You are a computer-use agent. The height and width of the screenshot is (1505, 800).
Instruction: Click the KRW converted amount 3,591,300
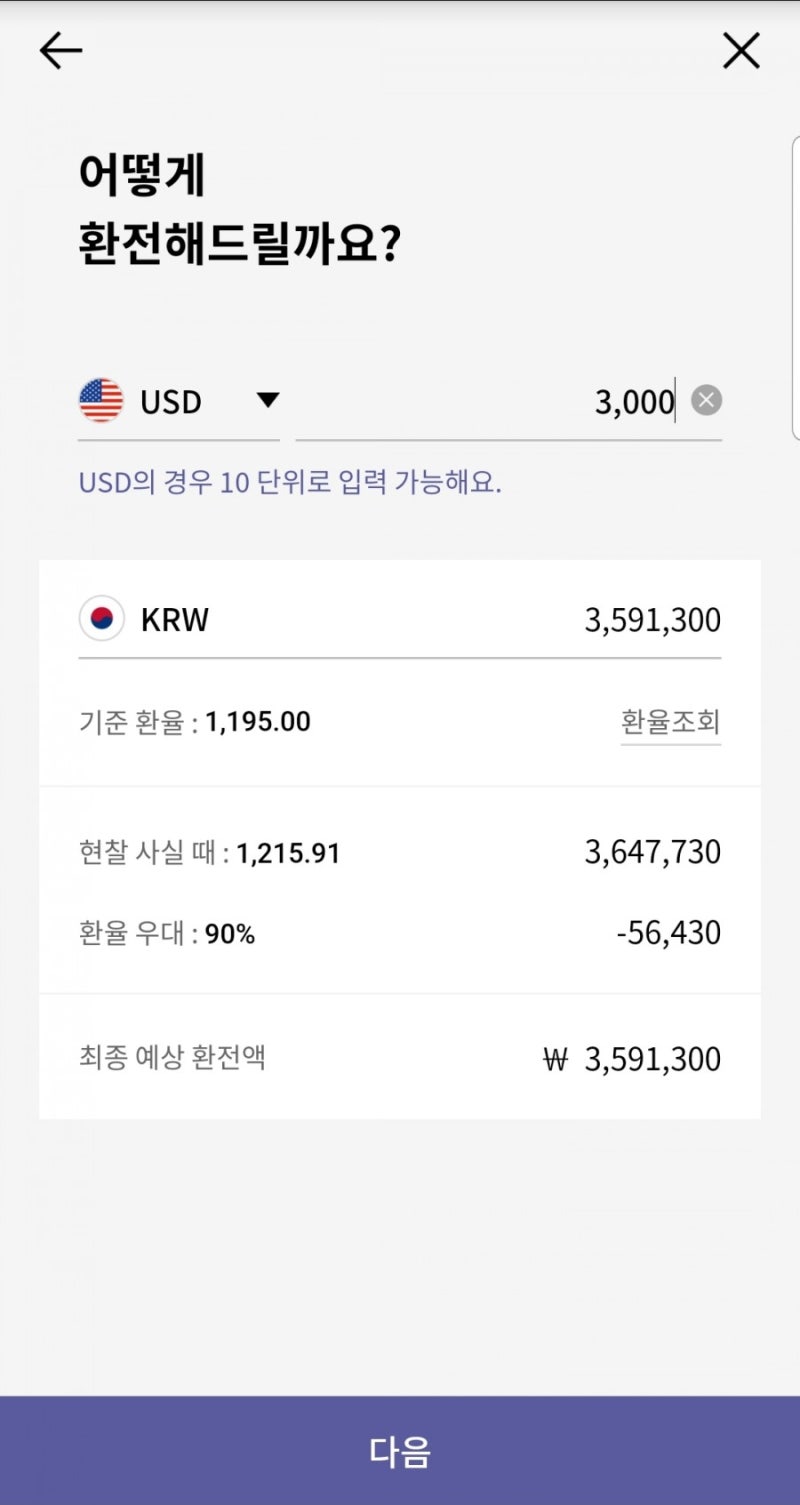click(650, 620)
